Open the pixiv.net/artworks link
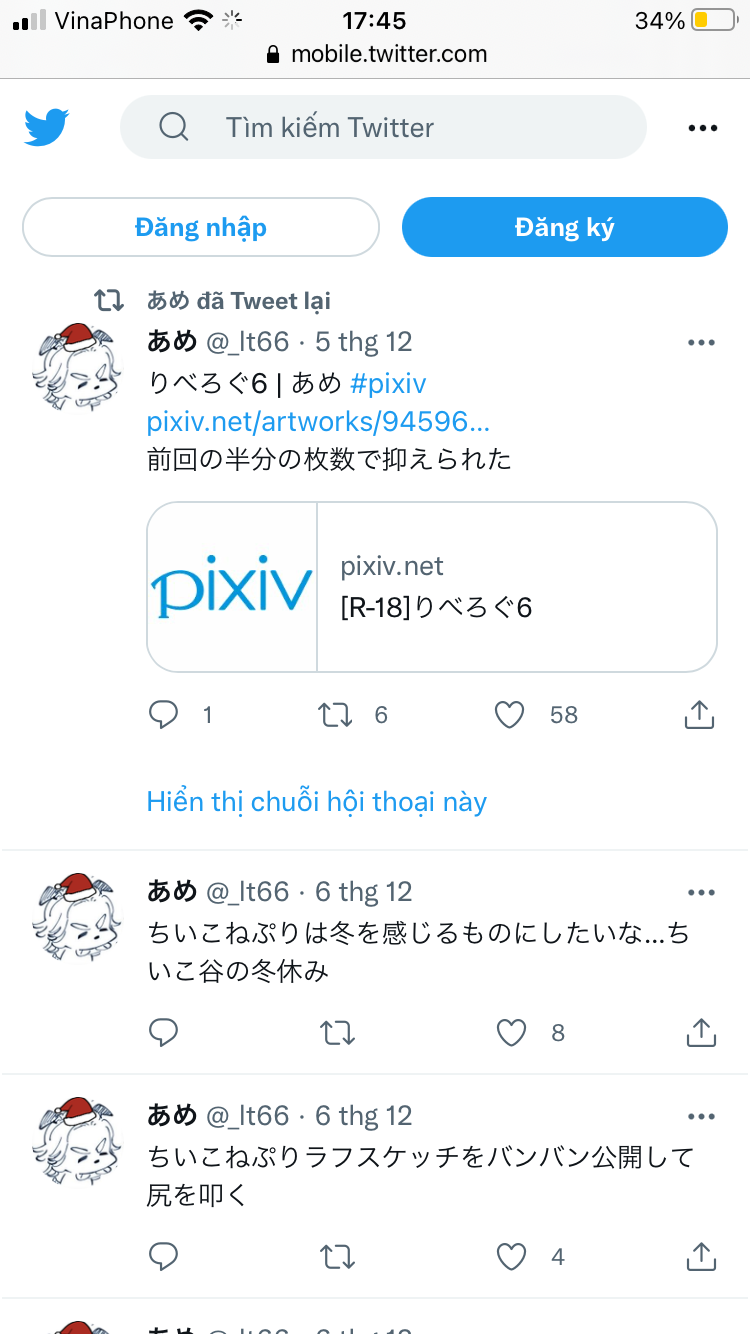 pyautogui.click(x=318, y=421)
